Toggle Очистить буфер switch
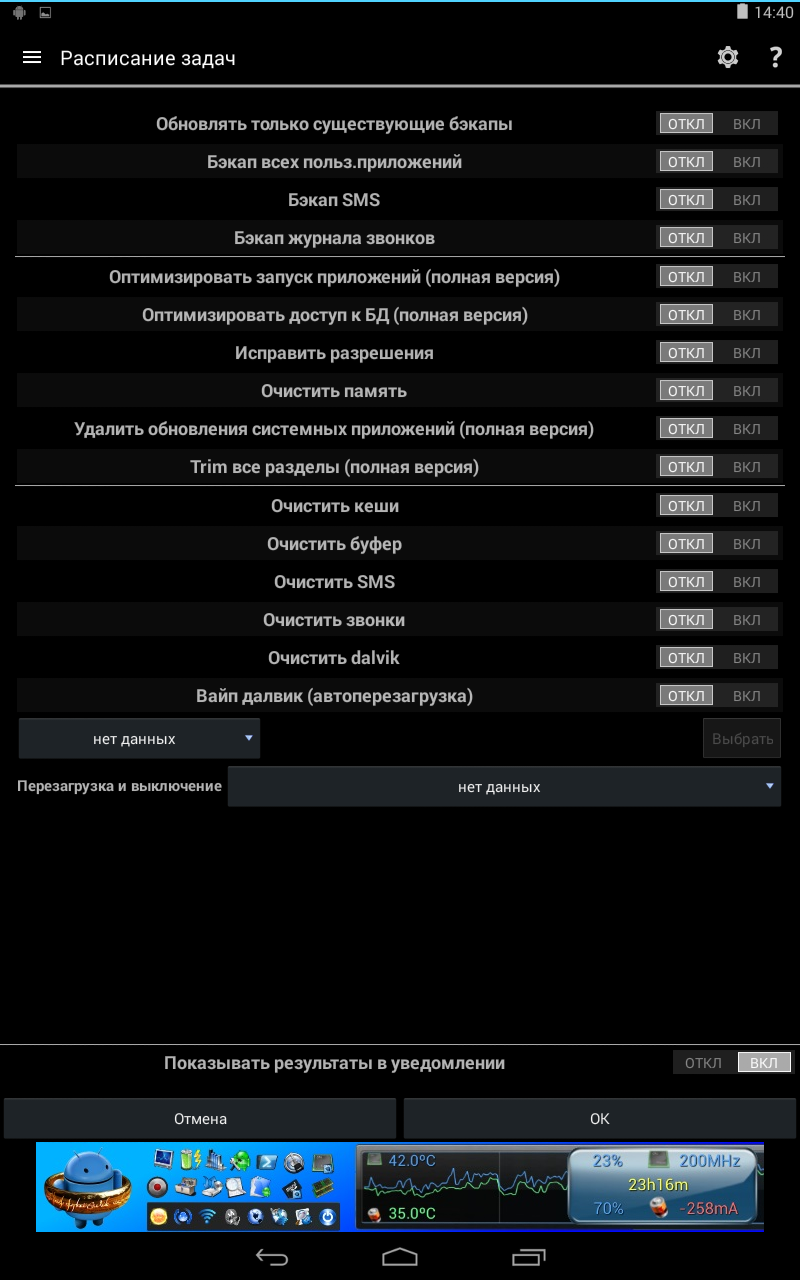 (717, 544)
